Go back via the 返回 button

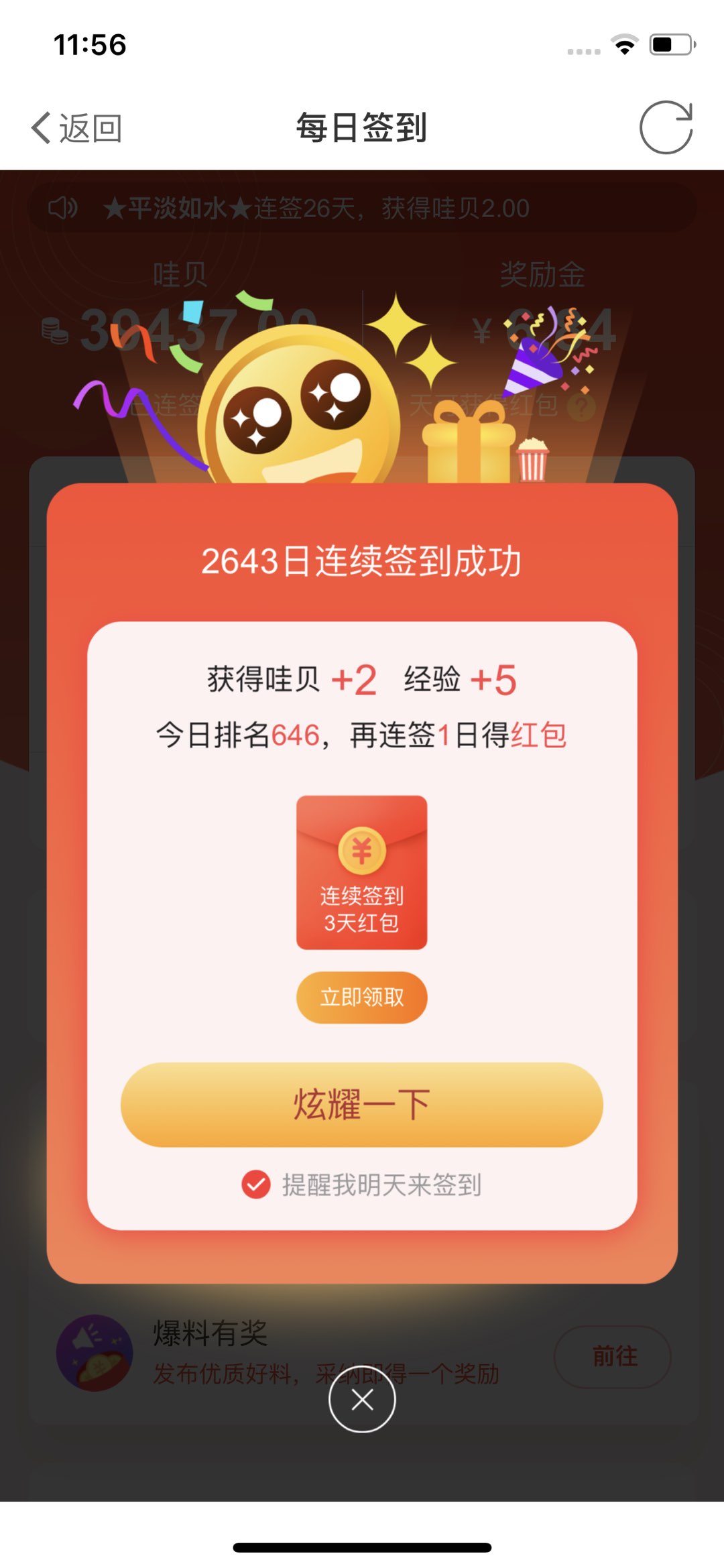(76, 128)
